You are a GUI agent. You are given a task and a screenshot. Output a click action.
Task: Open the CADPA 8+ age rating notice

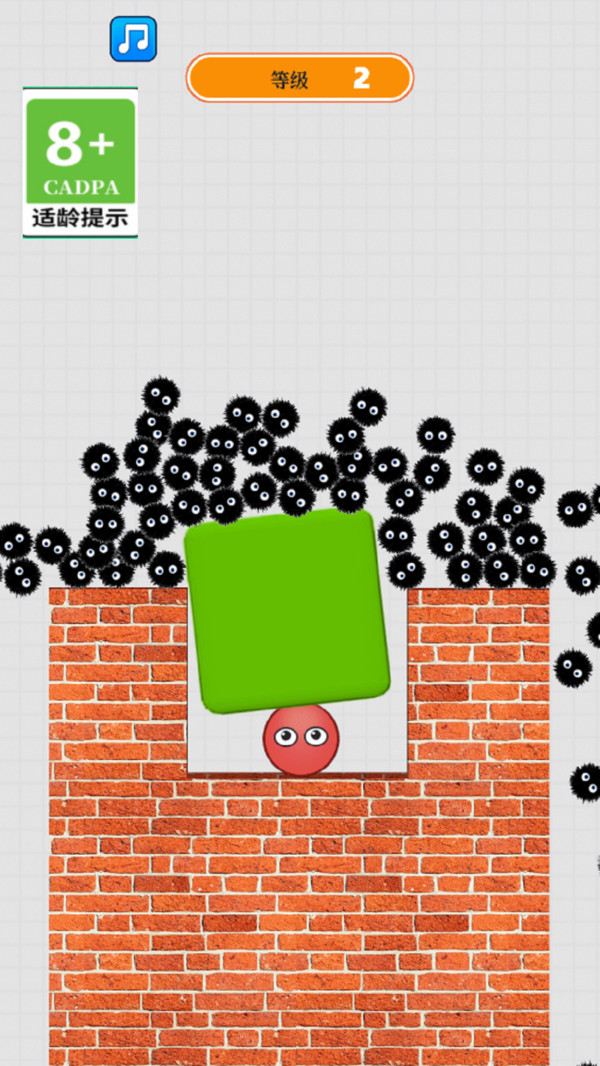tap(80, 162)
